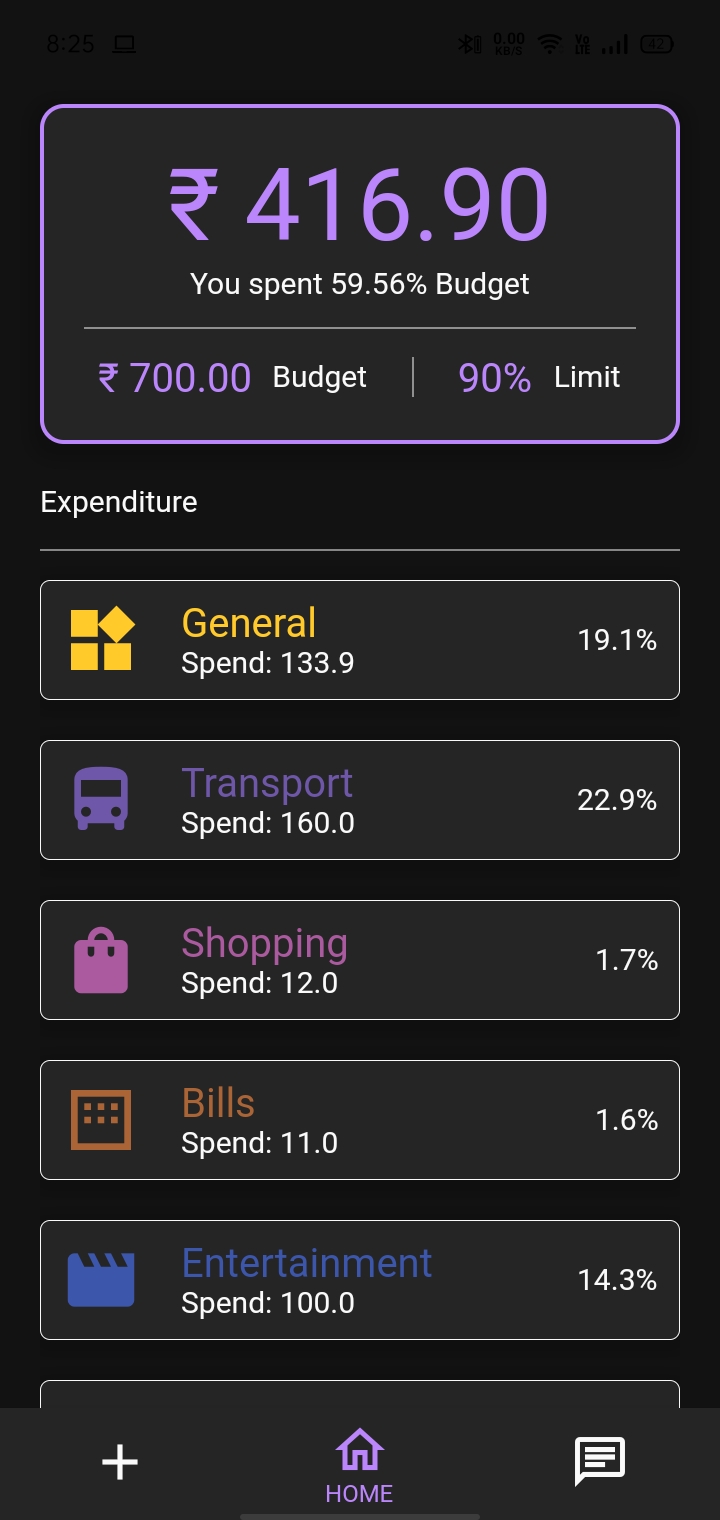The image size is (720, 1520).
Task: Open Entertainment expenditure card
Action: coord(360,1280)
